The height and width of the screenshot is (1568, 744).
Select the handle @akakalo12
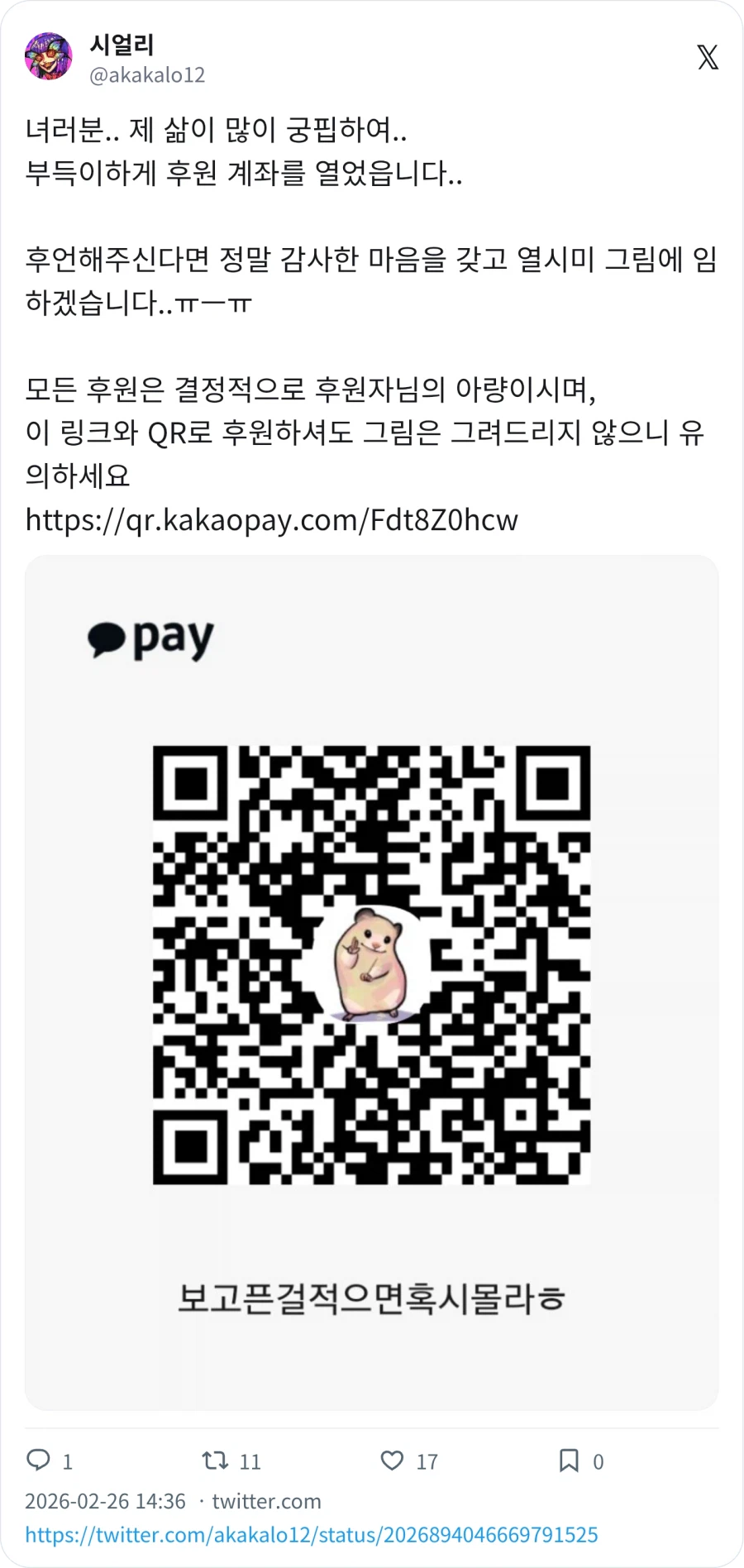(x=147, y=74)
